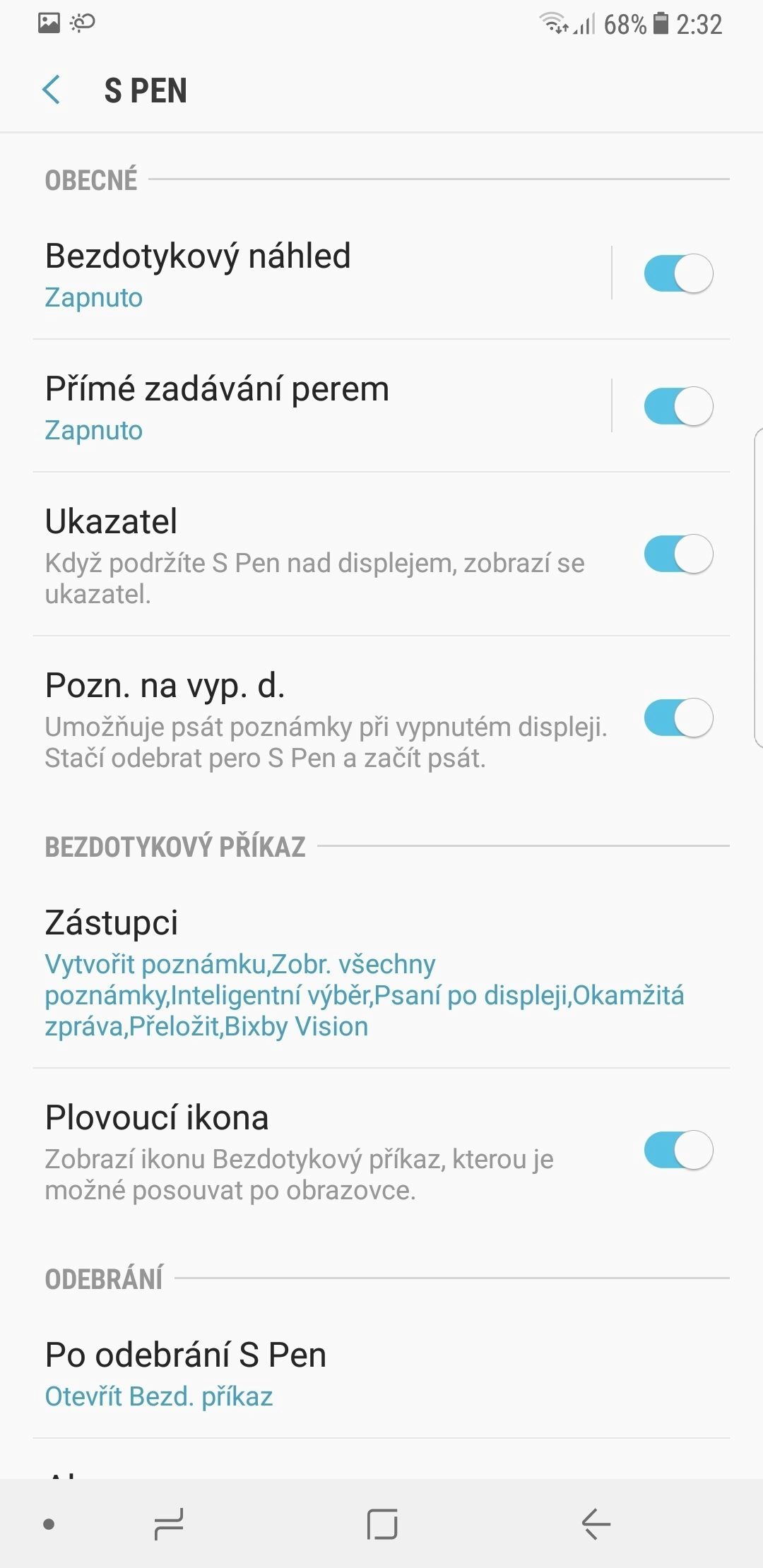Tap the system home button
The image size is (763, 1568).
pyautogui.click(x=382, y=1524)
